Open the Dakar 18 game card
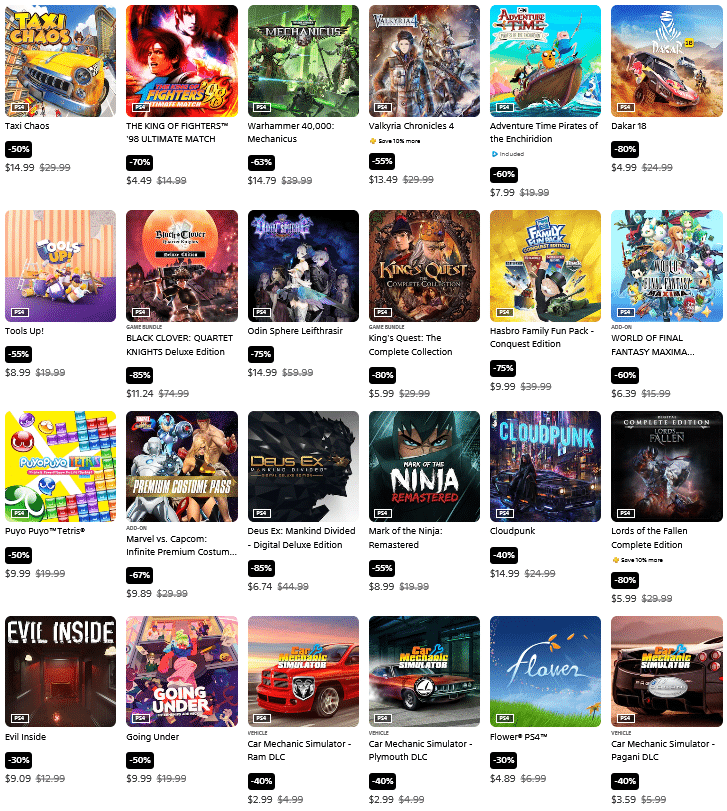 click(667, 60)
